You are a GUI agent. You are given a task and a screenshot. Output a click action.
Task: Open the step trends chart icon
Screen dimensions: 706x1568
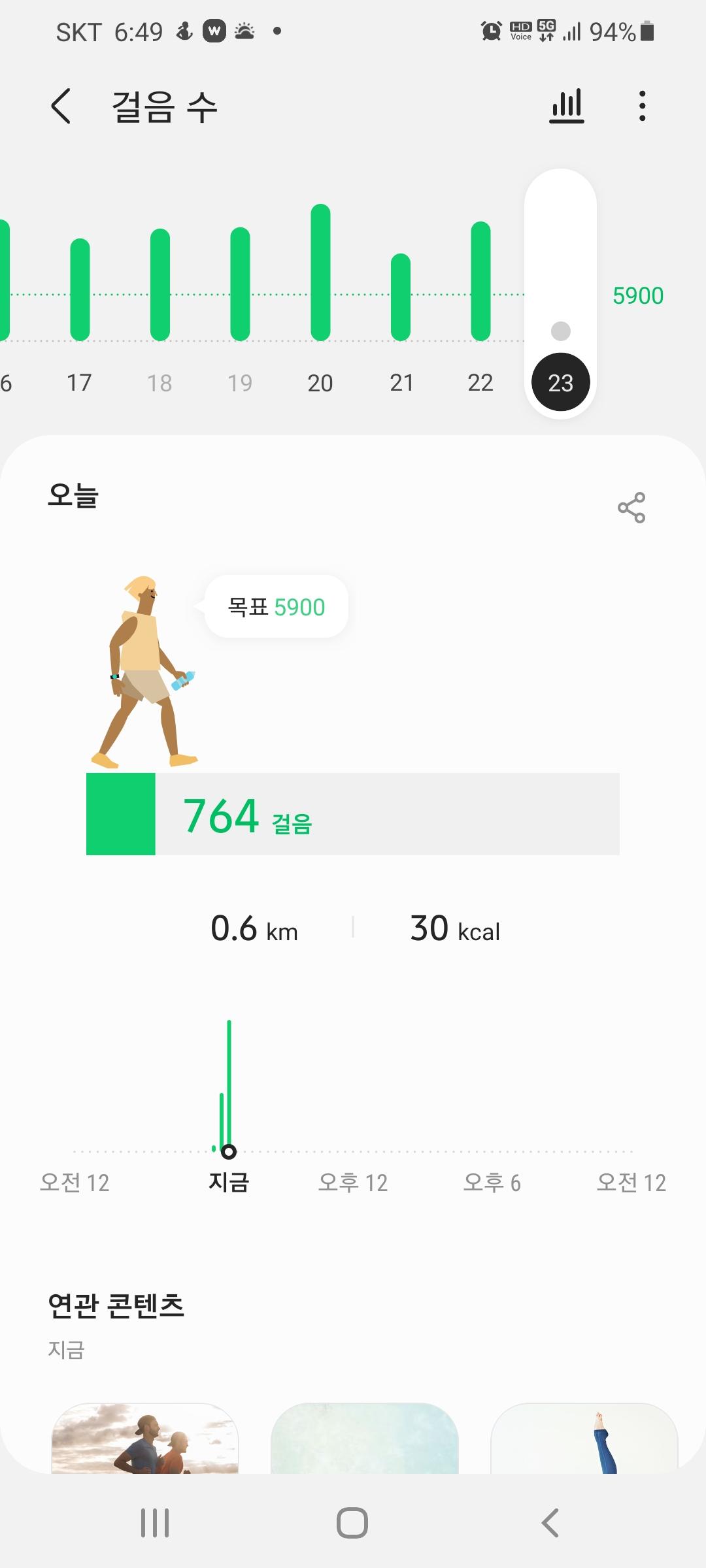click(566, 106)
